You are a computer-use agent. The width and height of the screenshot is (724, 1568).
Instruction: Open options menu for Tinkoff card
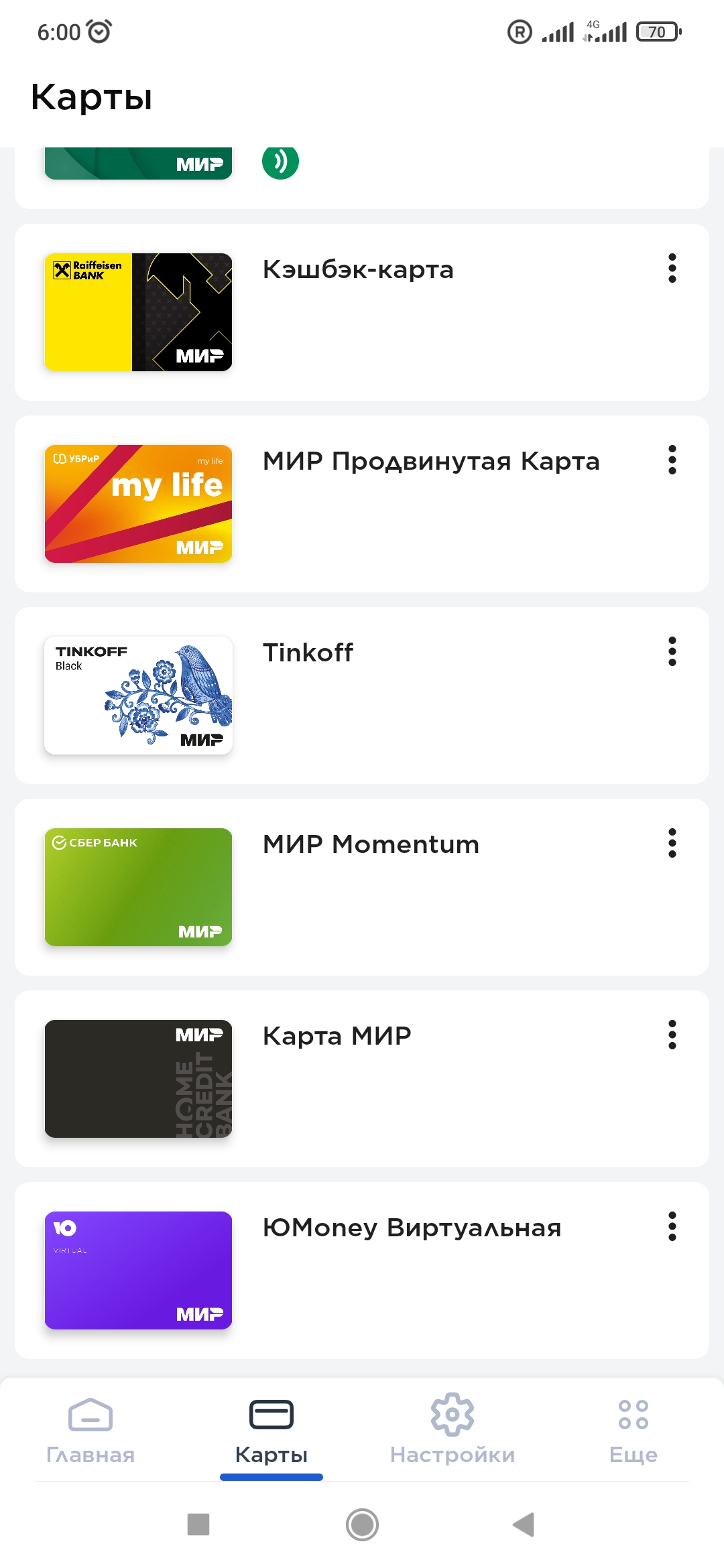672,652
